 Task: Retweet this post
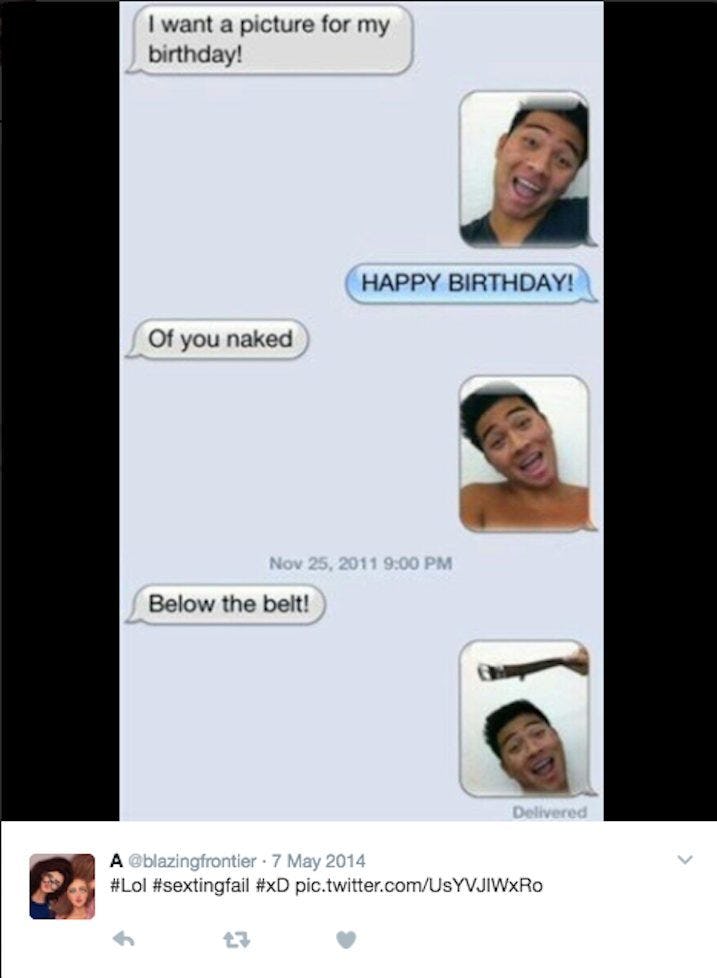click(x=234, y=939)
